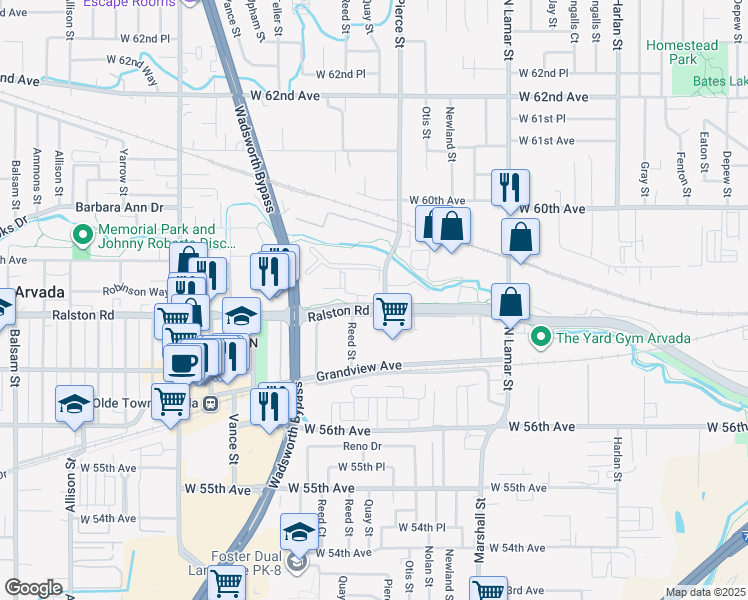Tap the restaurant marker near W 60th Ave
The image size is (748, 600).
tap(510, 187)
